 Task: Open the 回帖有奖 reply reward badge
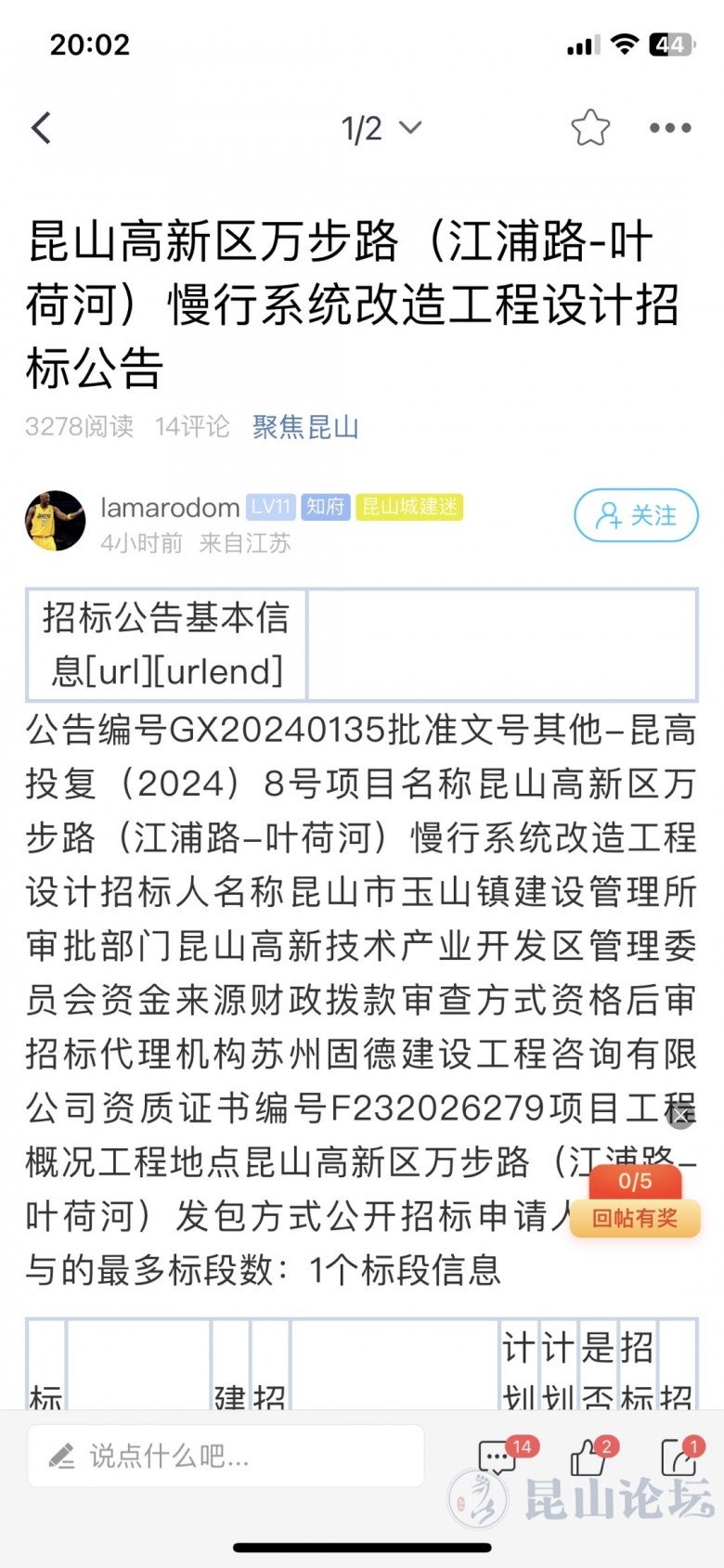point(635,1205)
